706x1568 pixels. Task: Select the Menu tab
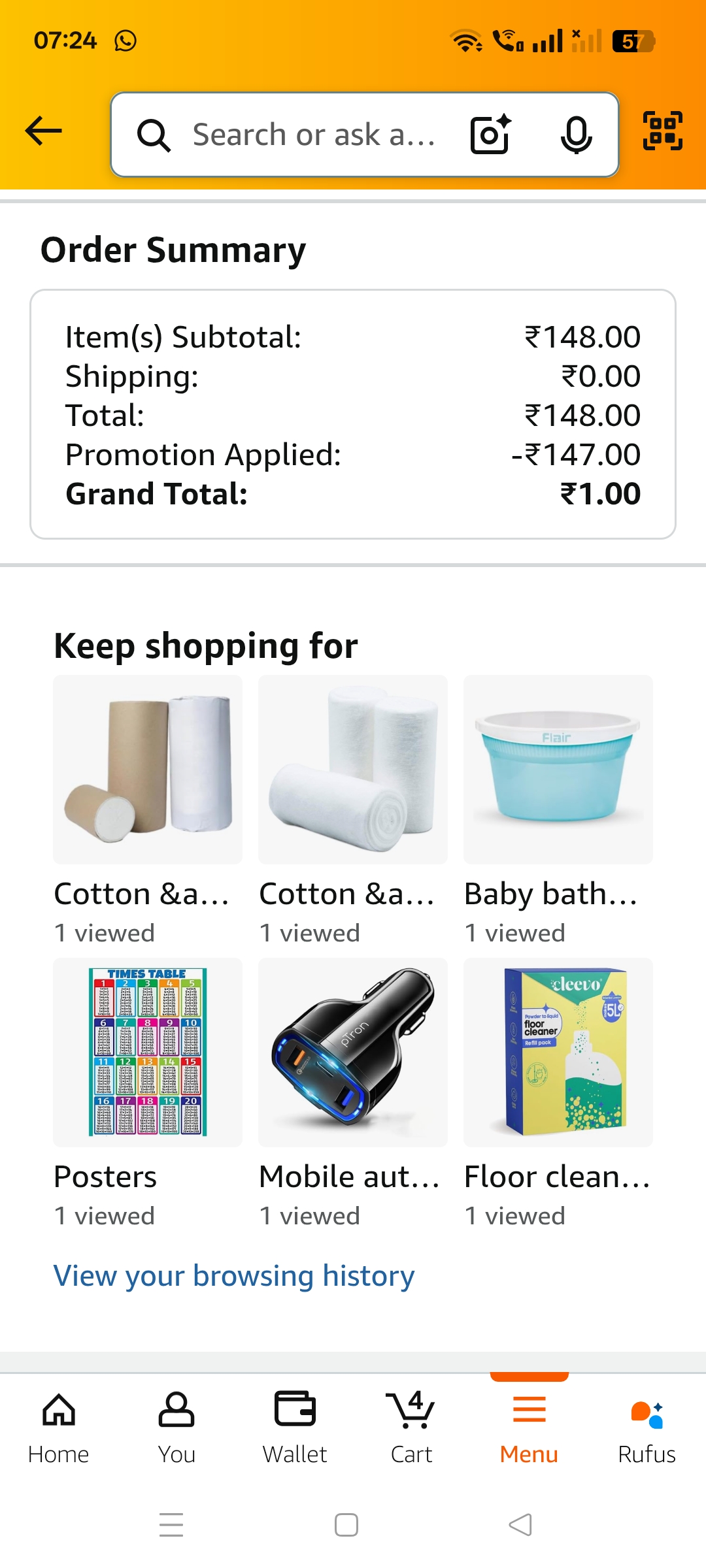(529, 1428)
